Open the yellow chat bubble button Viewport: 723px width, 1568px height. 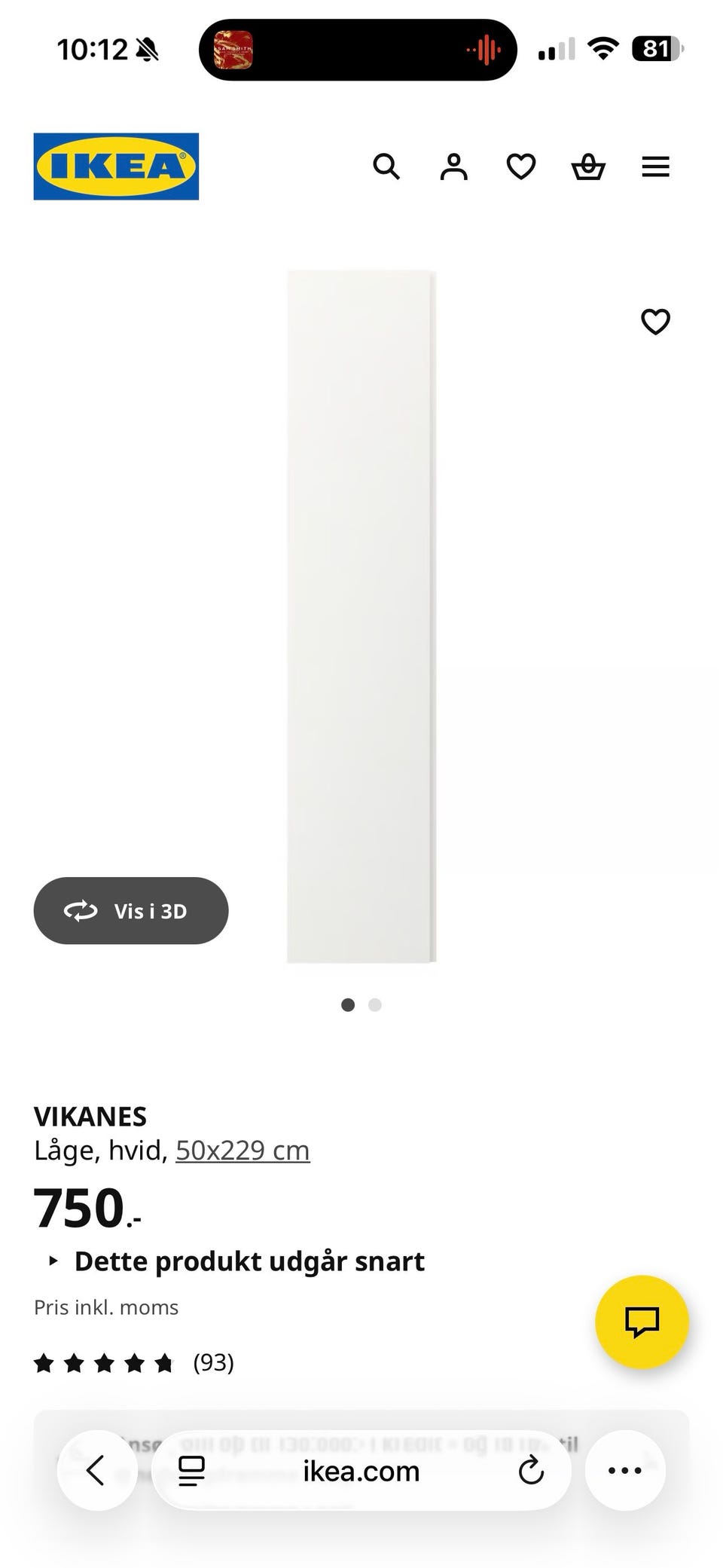[642, 1322]
